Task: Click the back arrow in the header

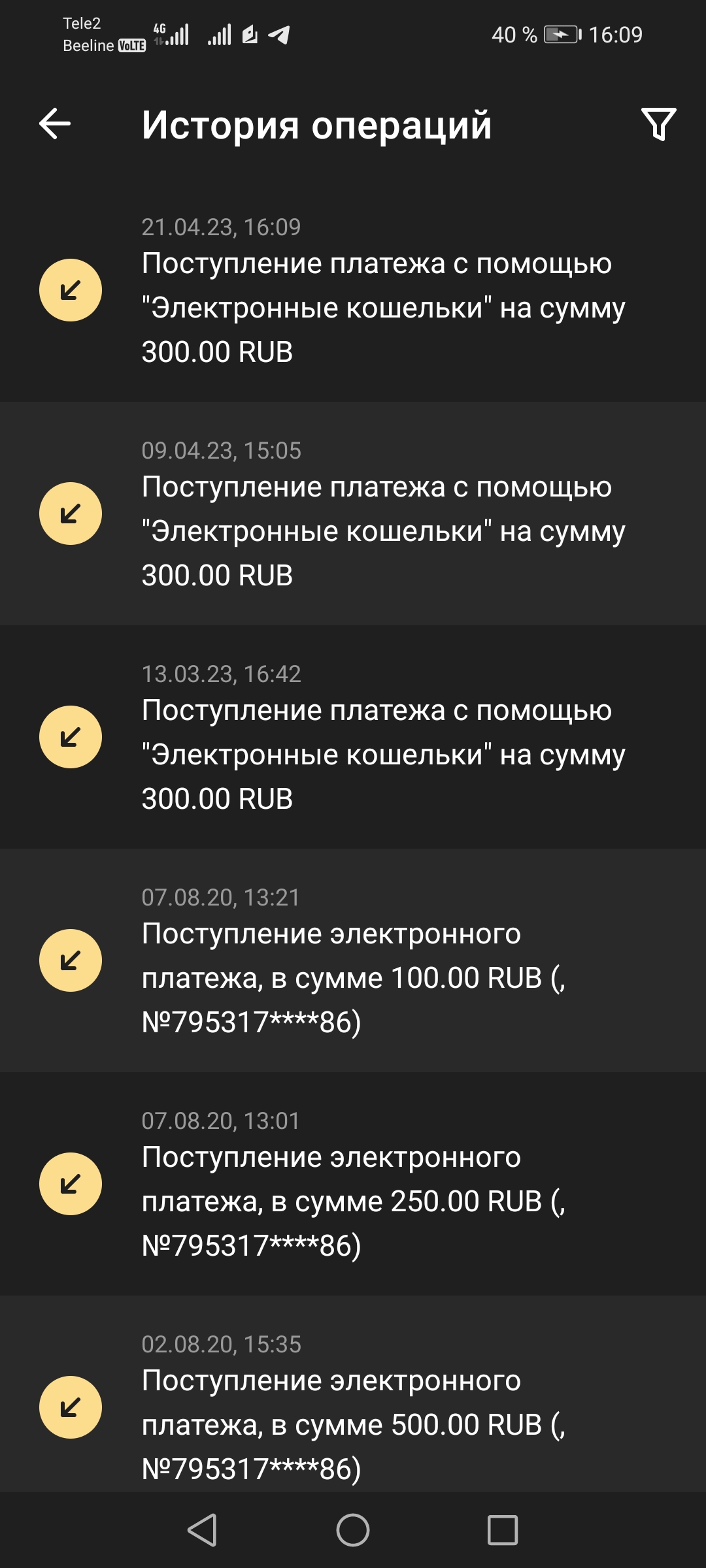Action: 55,124
